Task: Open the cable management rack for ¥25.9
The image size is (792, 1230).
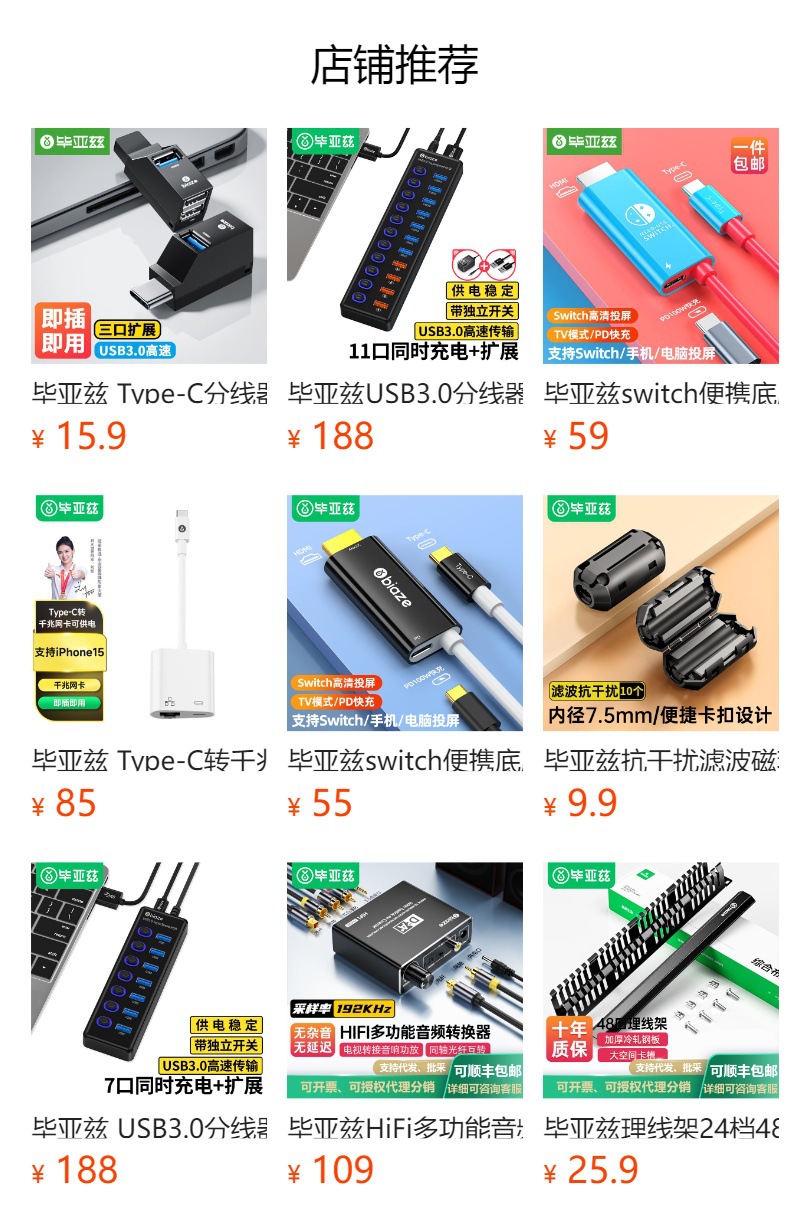Action: 661,1025
